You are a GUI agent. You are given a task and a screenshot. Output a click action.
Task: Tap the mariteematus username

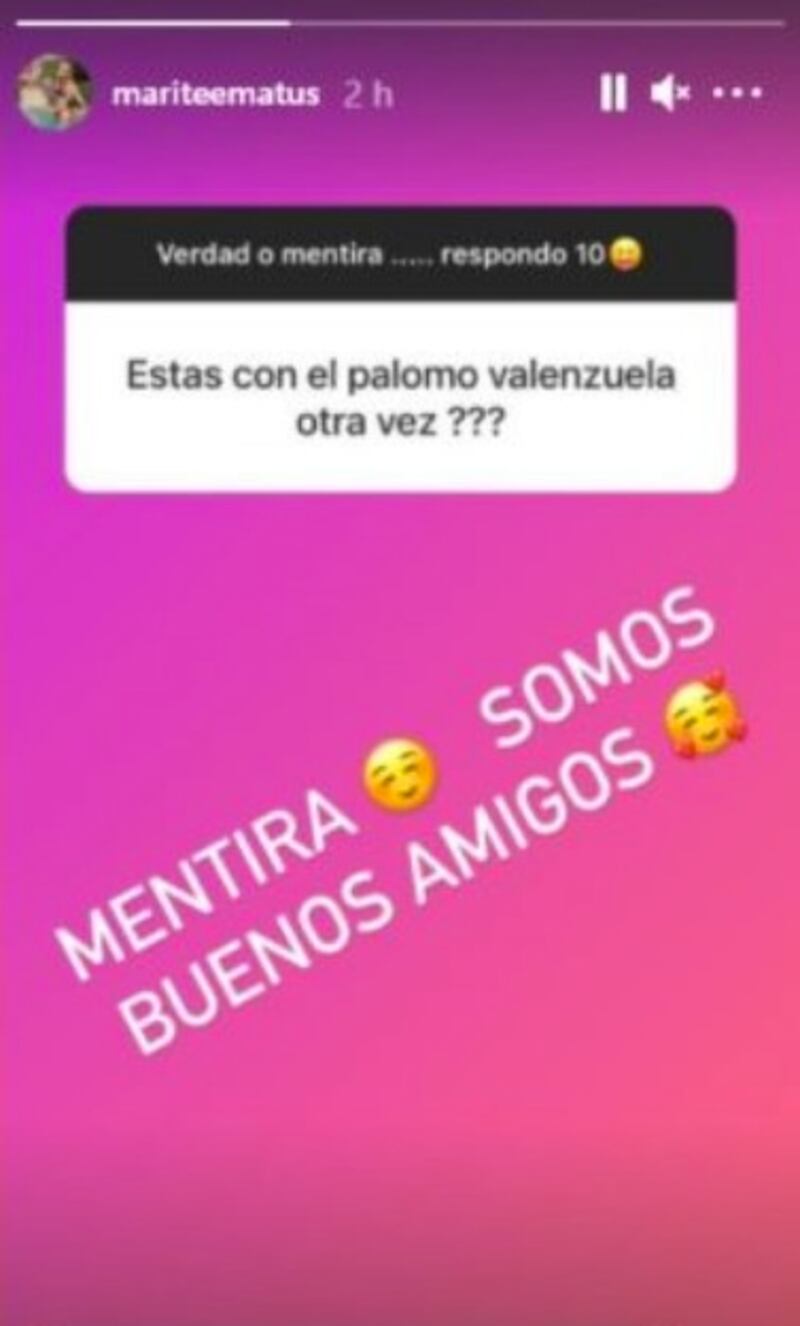tap(215, 95)
